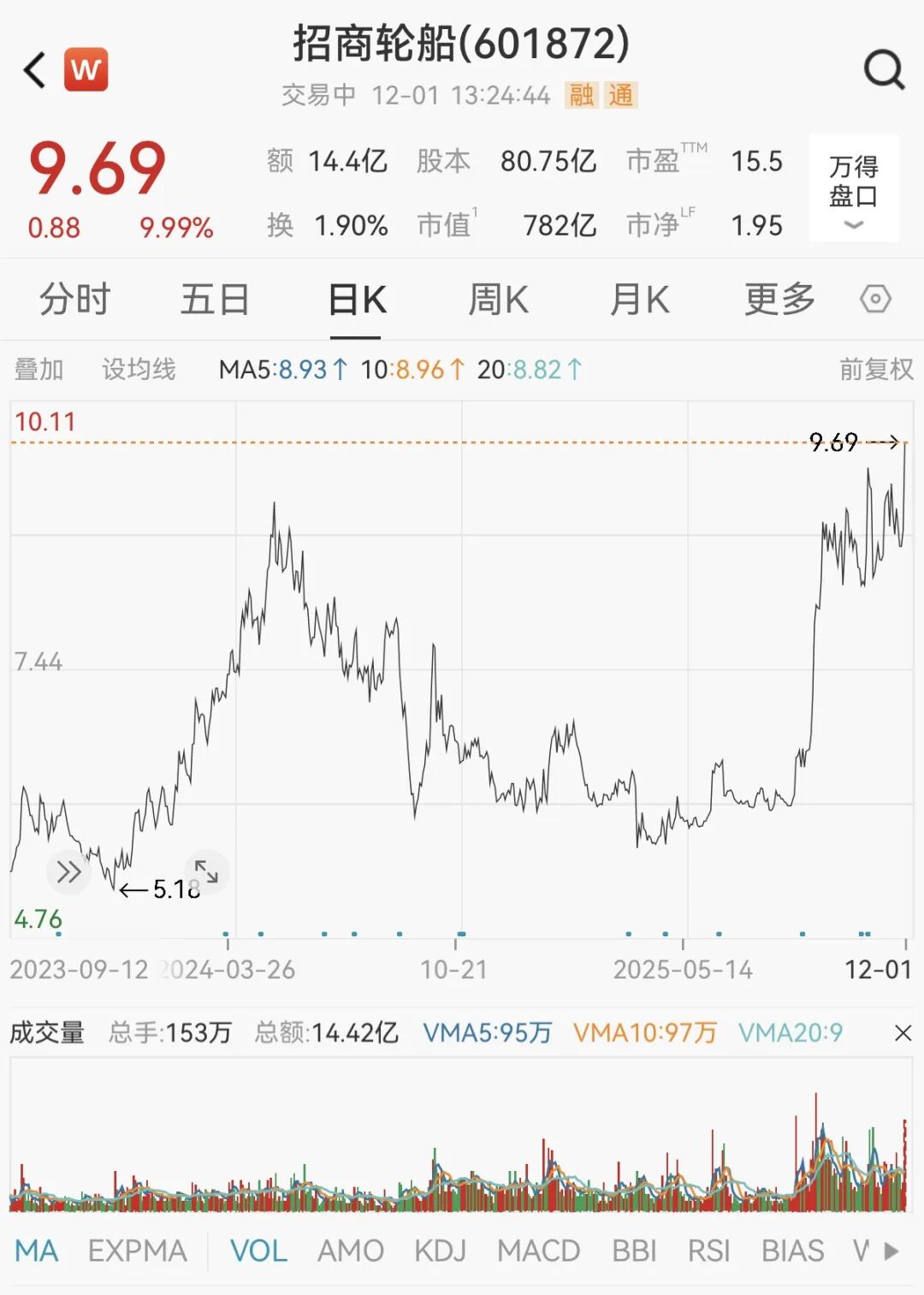
Task: Change 前复权 adjustment mode
Action: [875, 370]
